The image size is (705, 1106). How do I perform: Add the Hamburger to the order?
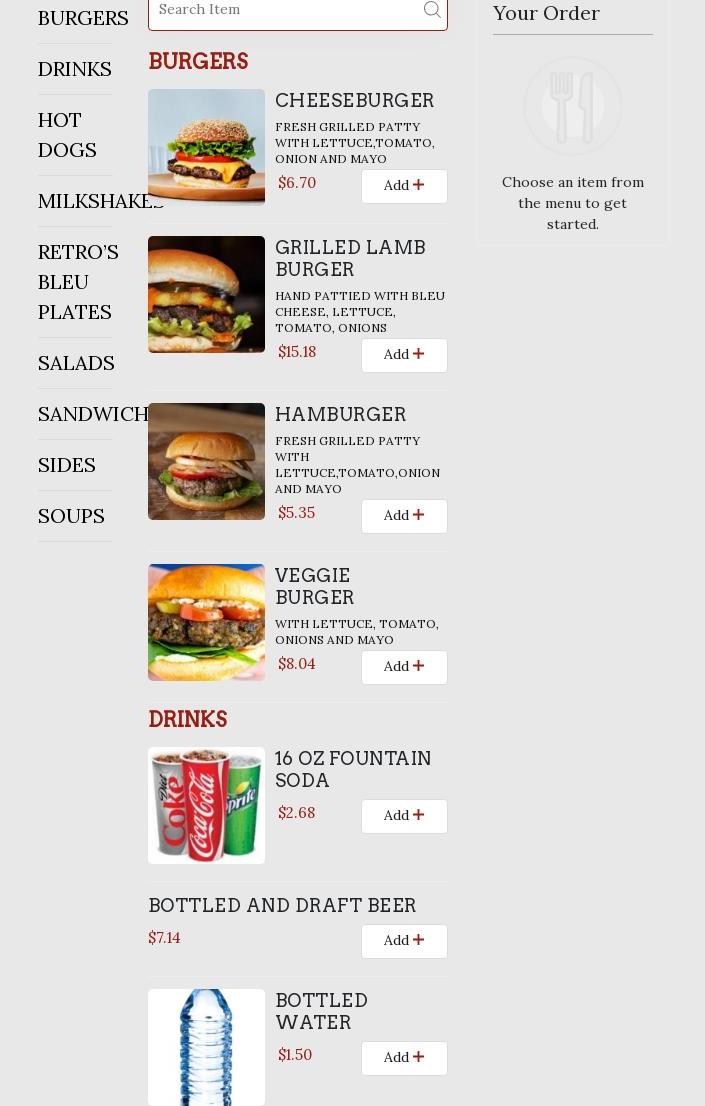coord(404,516)
